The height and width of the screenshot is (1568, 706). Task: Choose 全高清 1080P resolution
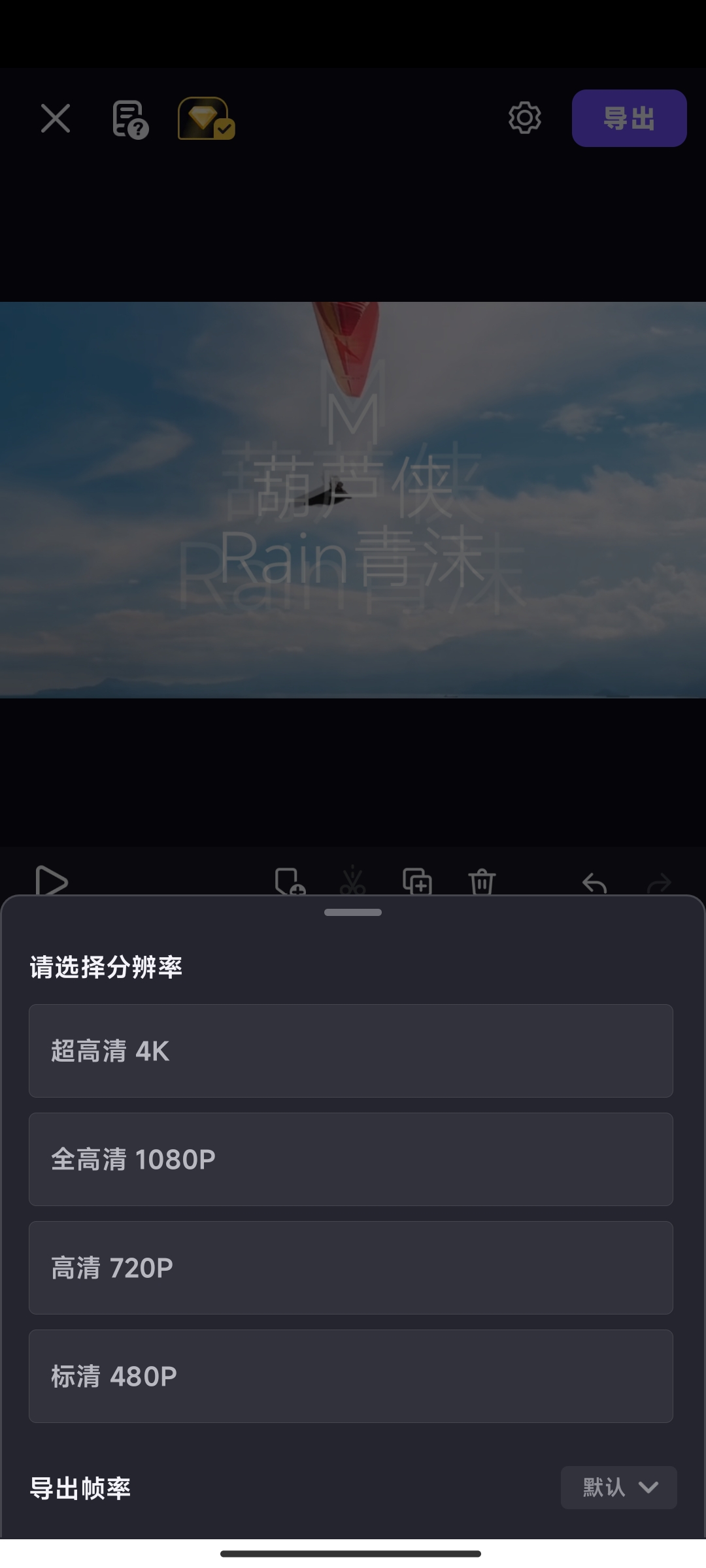[351, 1159]
